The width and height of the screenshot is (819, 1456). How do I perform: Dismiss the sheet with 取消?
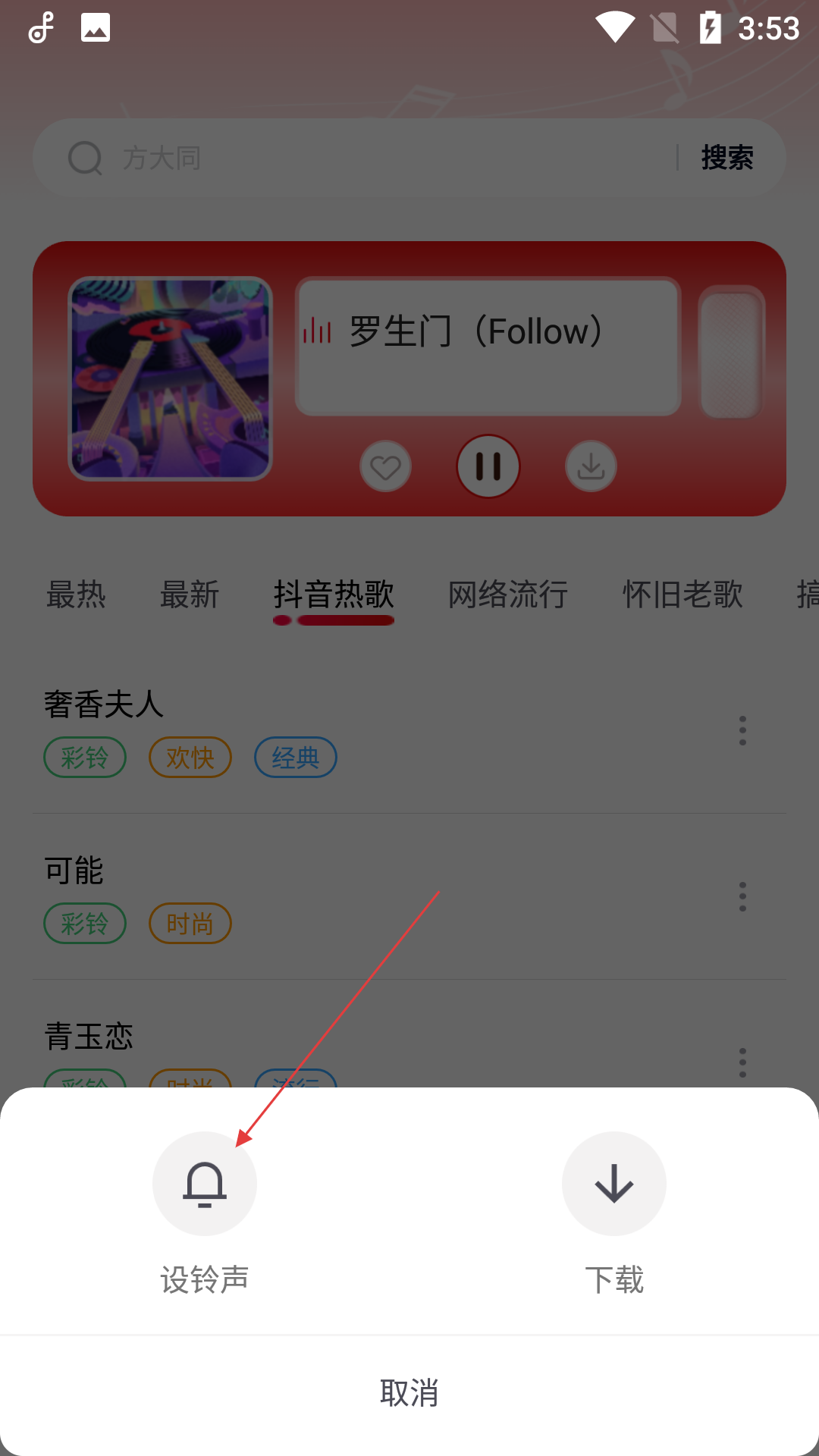[x=409, y=1393]
